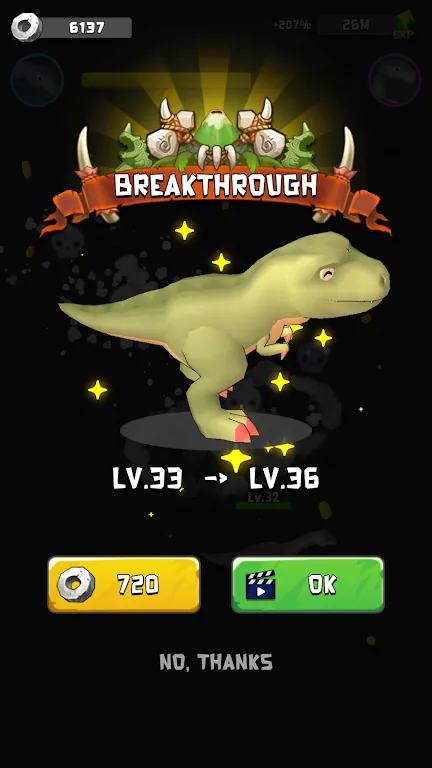The image size is (432, 768).
Task: Decline with No, Thanks
Action: [x=216, y=662]
